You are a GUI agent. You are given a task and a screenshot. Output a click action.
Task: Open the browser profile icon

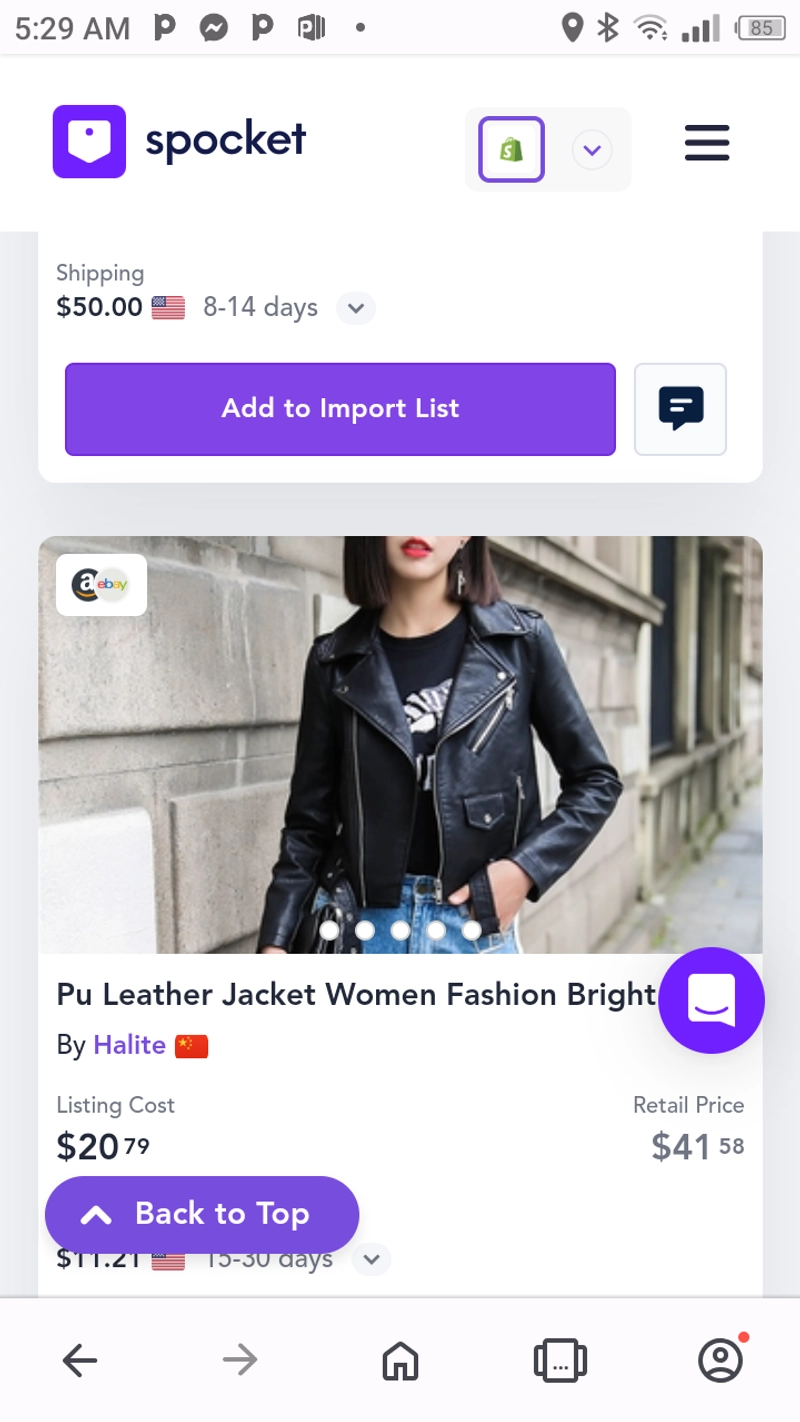(x=720, y=1360)
